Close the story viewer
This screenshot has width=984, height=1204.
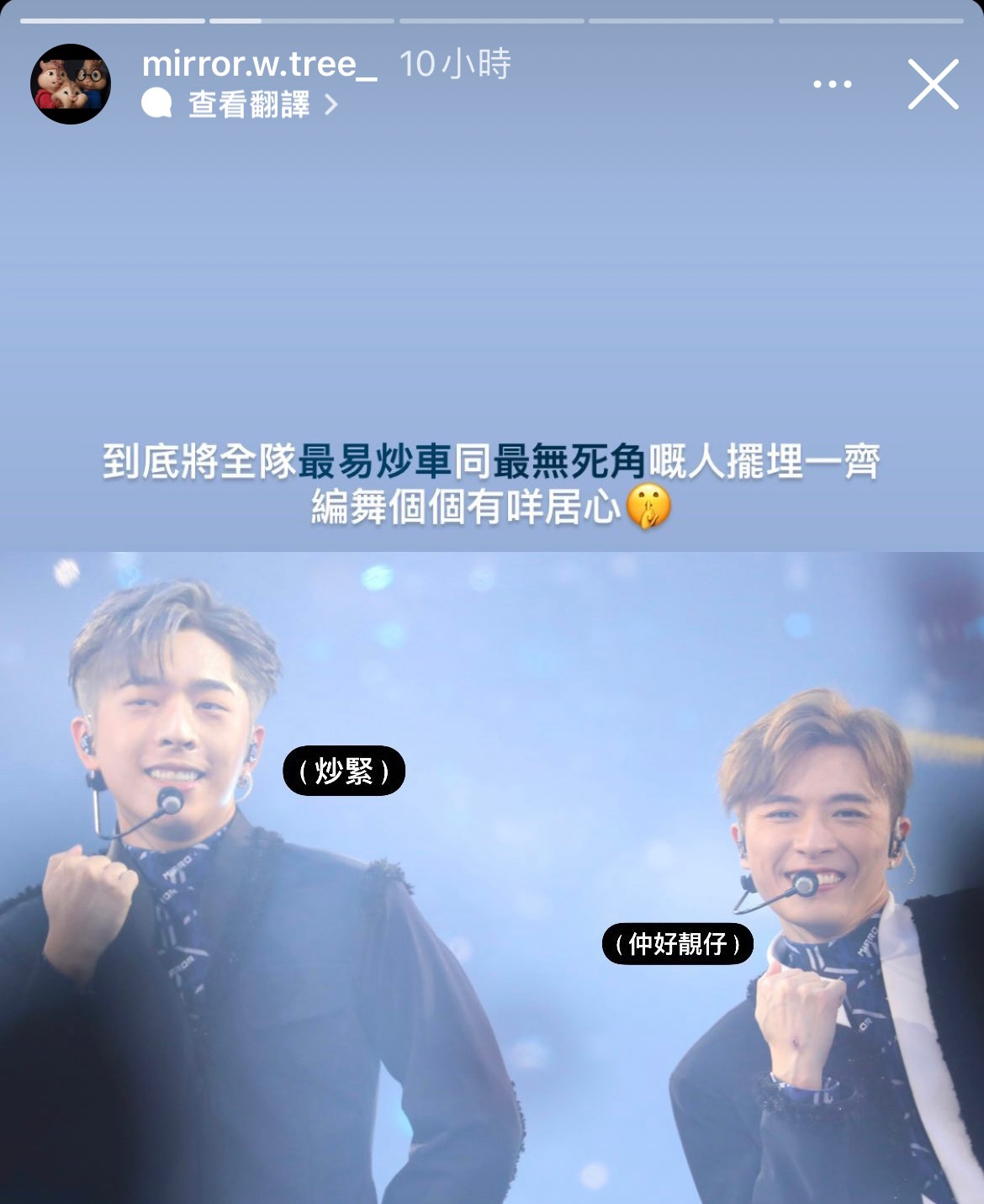point(933,84)
